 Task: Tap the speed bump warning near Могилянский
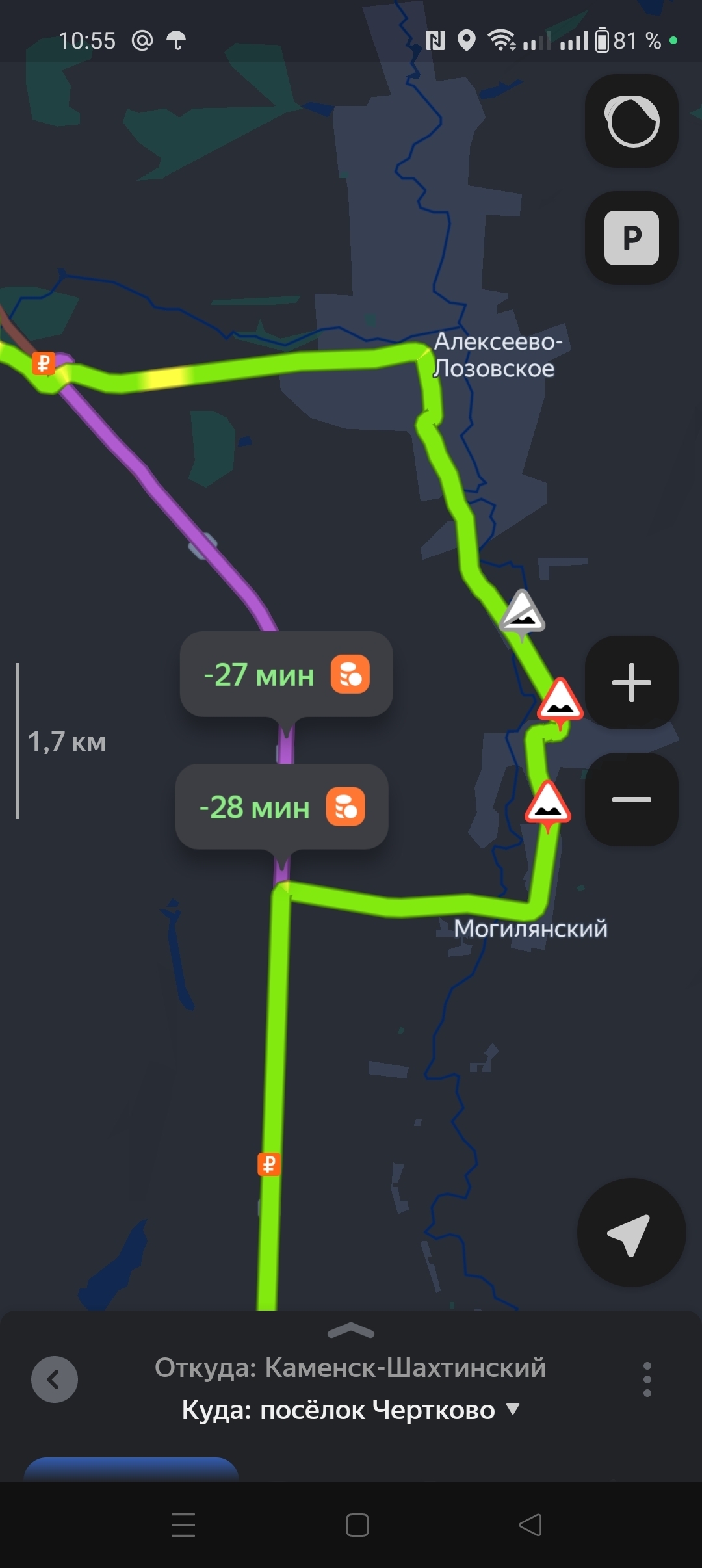pyautogui.click(x=548, y=804)
